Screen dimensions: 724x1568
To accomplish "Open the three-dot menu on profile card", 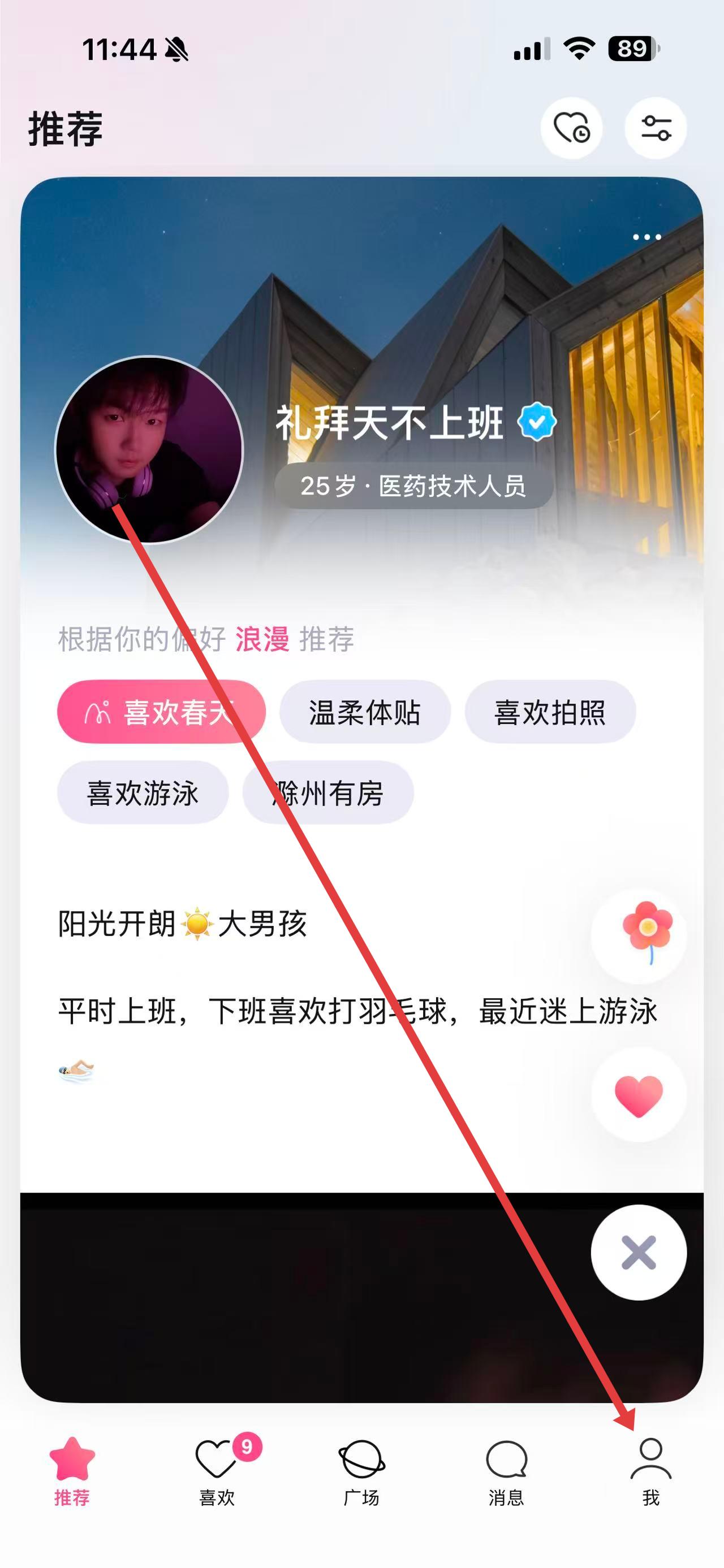I will [x=646, y=237].
